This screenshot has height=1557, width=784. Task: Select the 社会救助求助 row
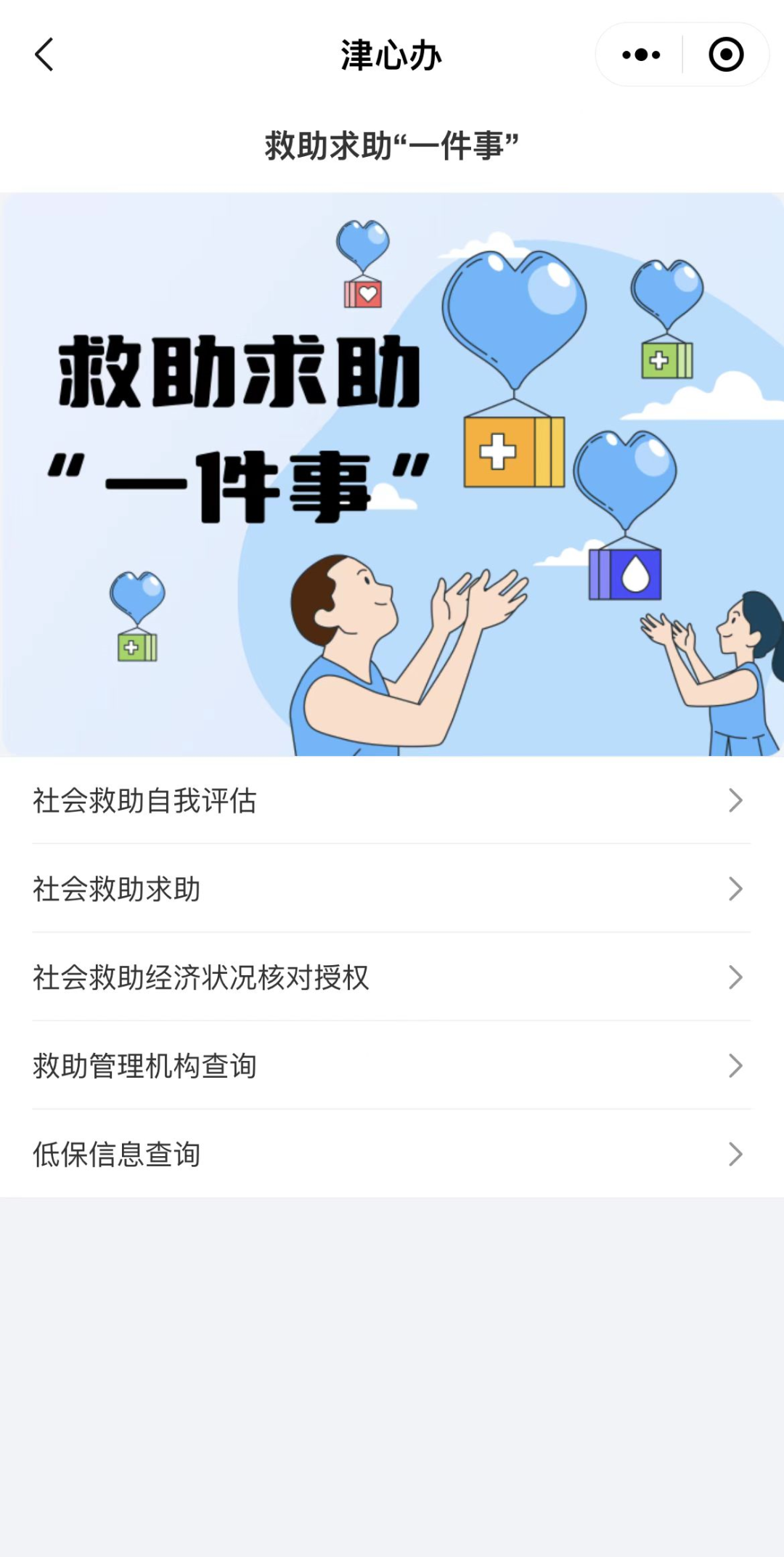[392, 889]
